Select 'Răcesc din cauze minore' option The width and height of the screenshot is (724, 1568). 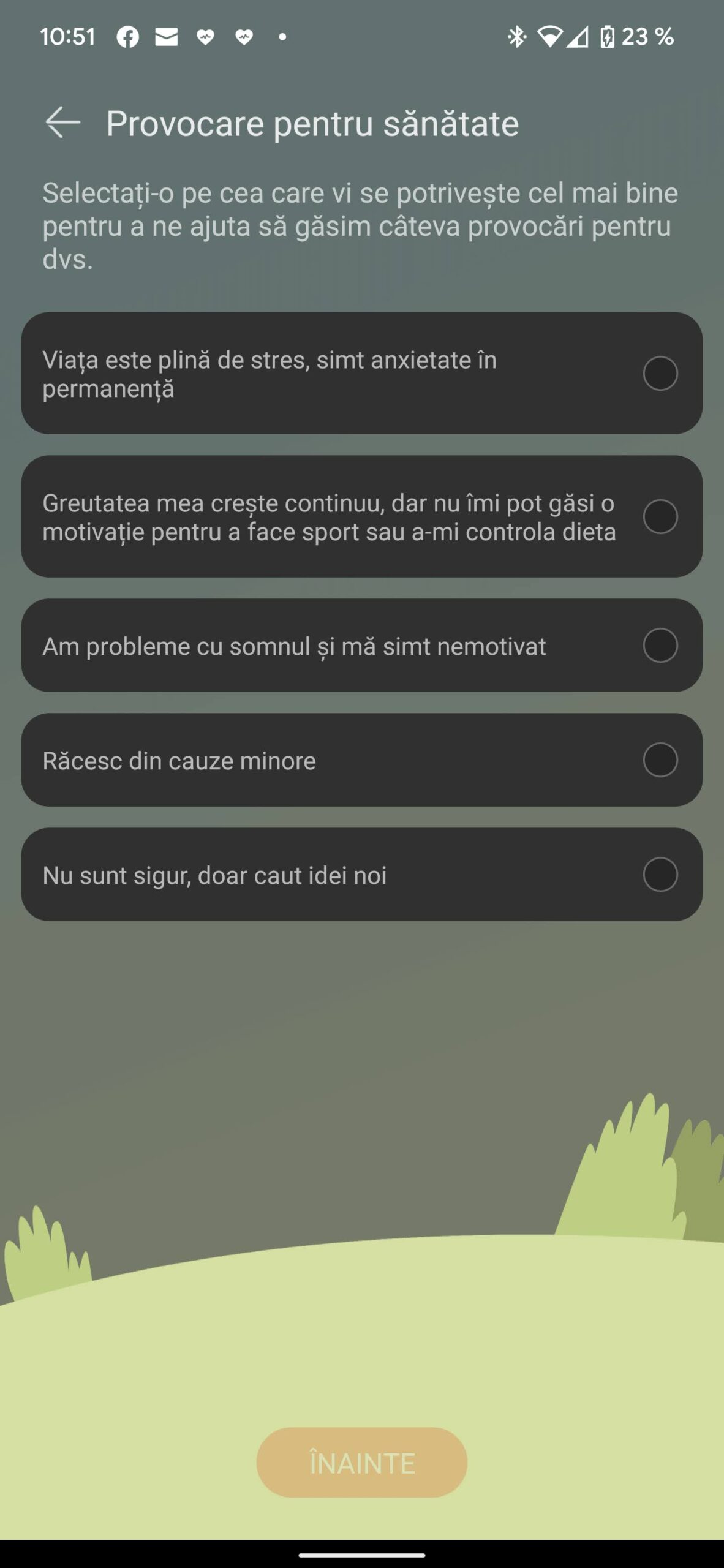point(660,760)
